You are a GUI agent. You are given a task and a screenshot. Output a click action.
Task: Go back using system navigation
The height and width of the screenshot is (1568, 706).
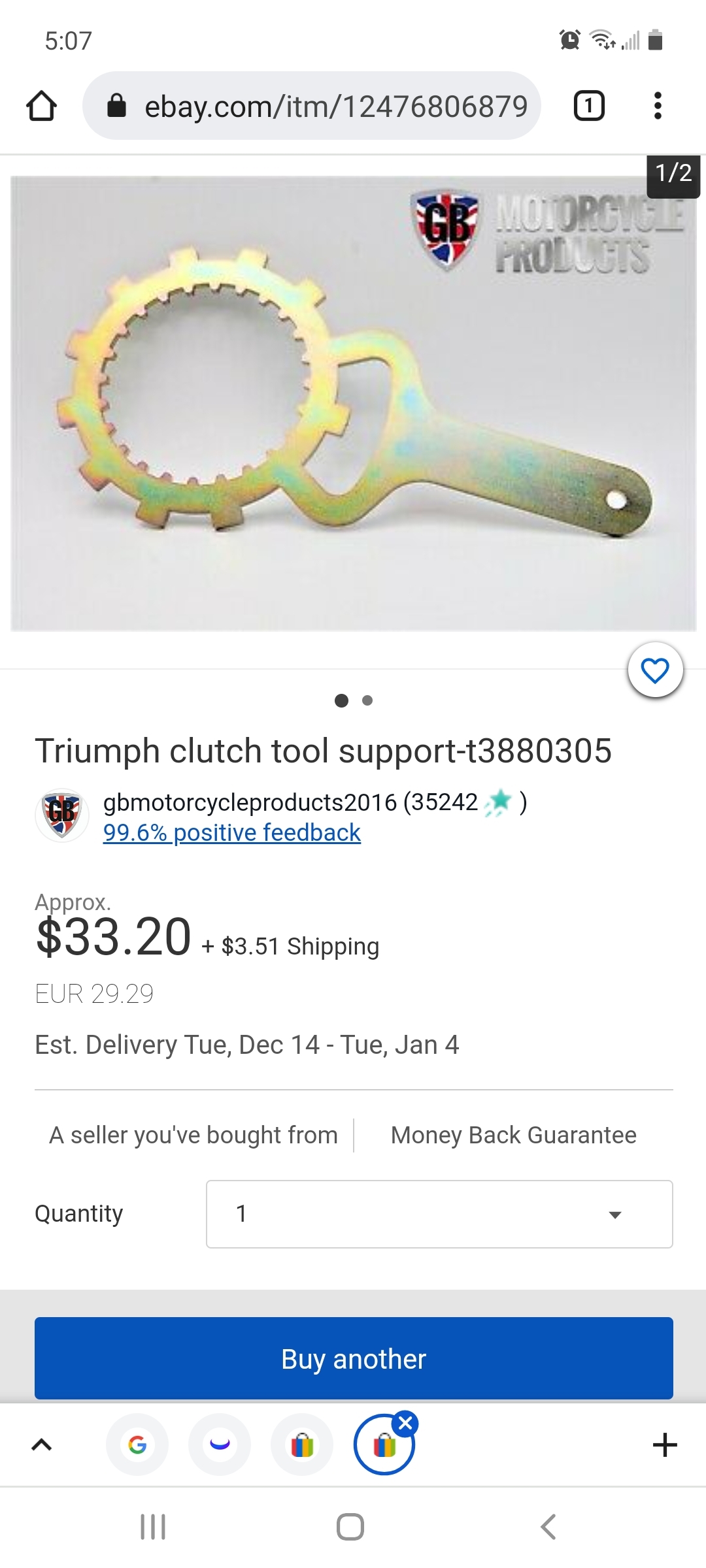(x=548, y=1527)
